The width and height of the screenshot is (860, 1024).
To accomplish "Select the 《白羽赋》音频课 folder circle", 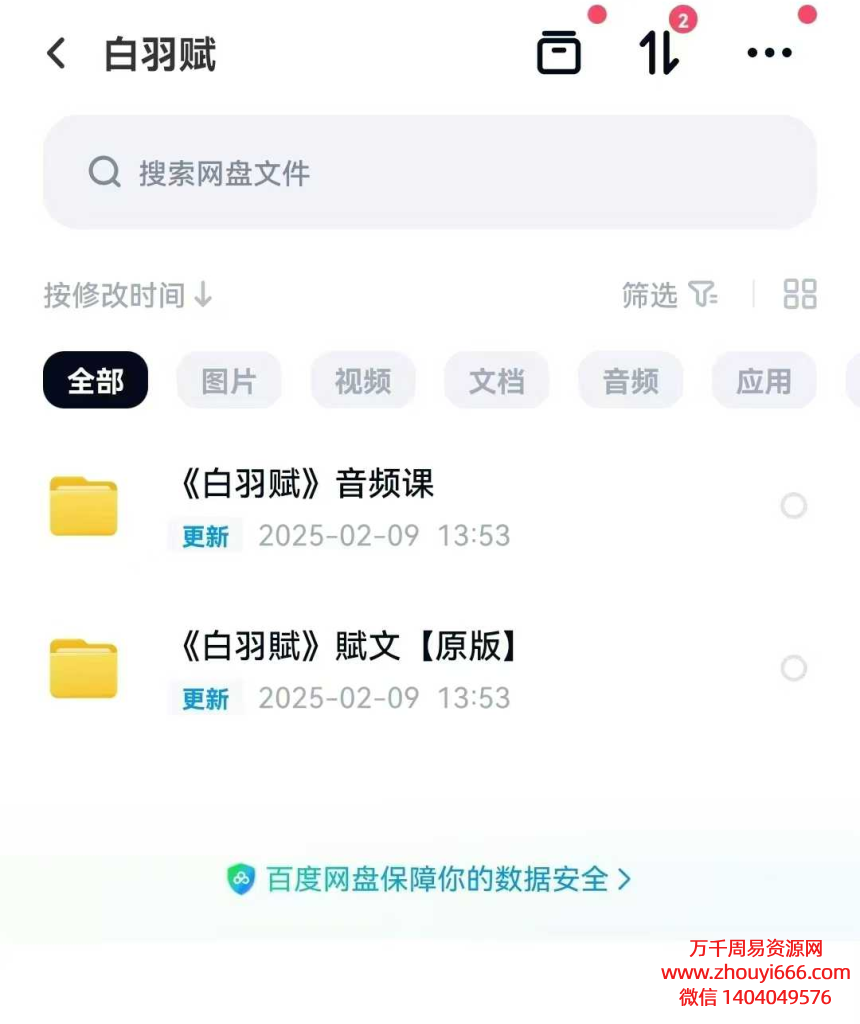I will pos(794,507).
